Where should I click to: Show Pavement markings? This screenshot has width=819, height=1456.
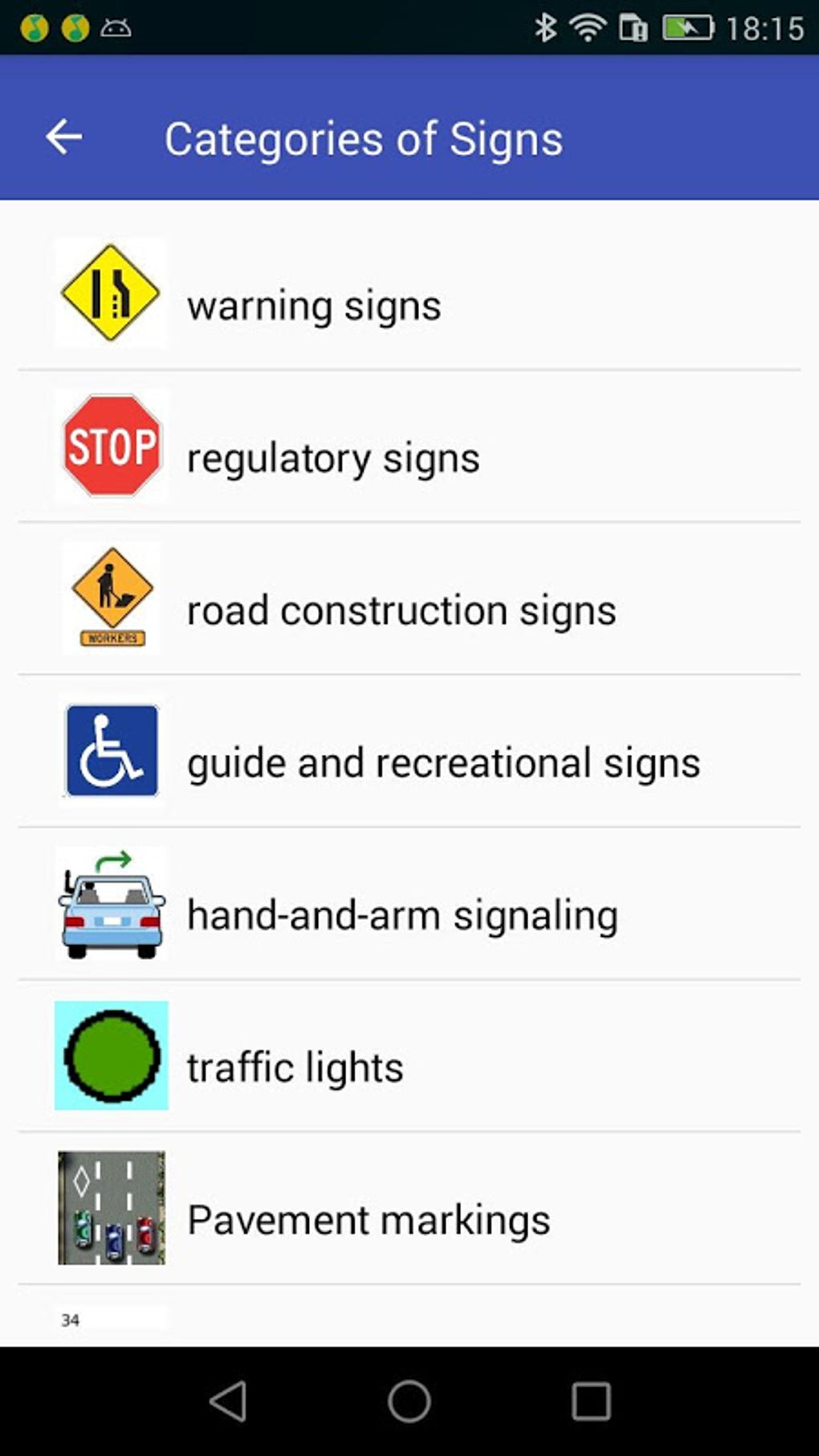(368, 1221)
